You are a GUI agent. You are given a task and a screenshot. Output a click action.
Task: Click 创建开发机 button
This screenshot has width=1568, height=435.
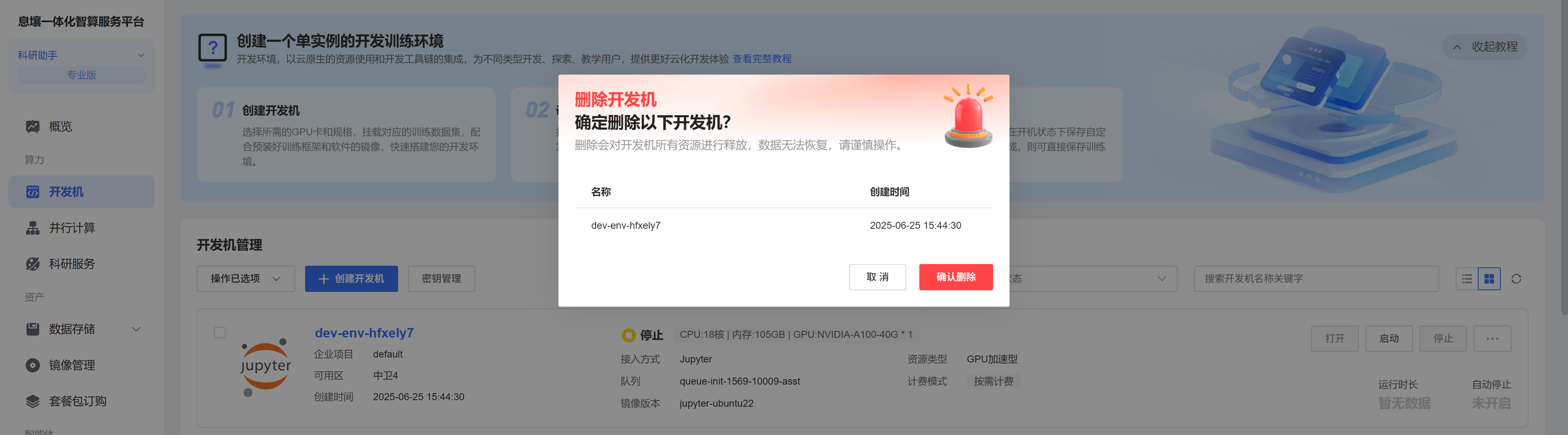[x=351, y=279]
